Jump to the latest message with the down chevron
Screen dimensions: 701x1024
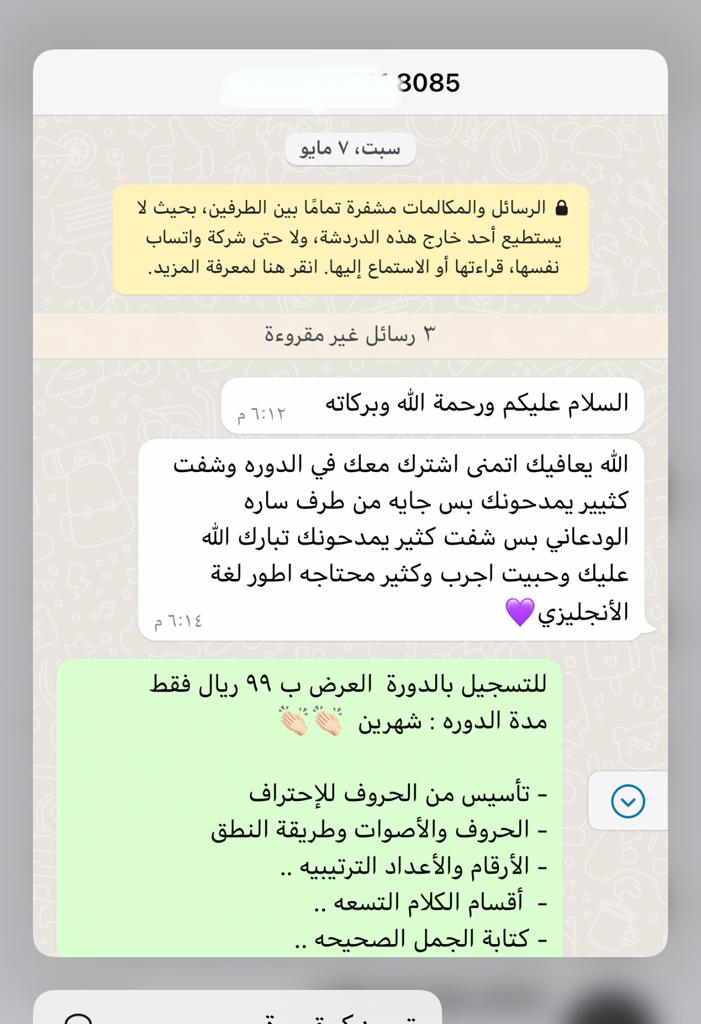(x=627, y=800)
